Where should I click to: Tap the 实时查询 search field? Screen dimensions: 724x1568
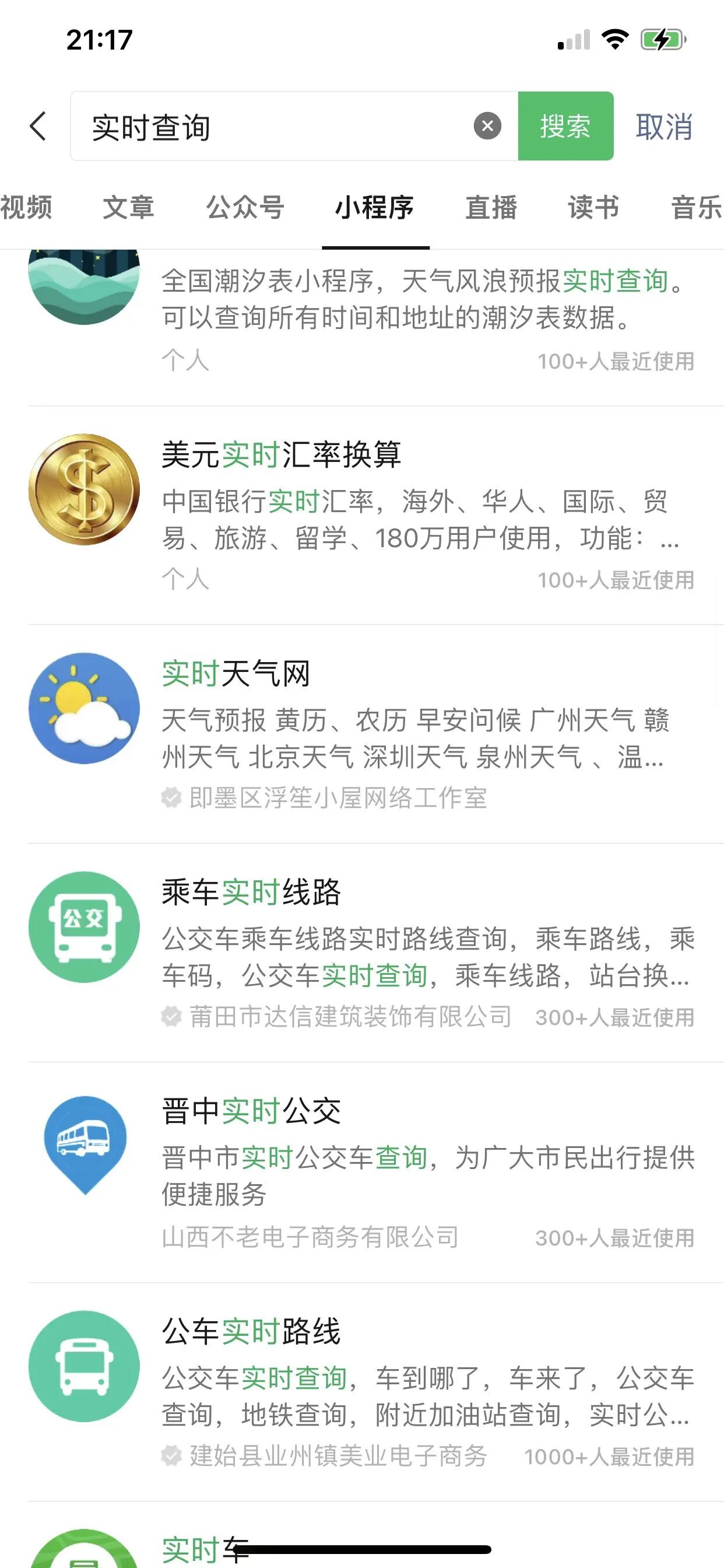[x=274, y=127]
